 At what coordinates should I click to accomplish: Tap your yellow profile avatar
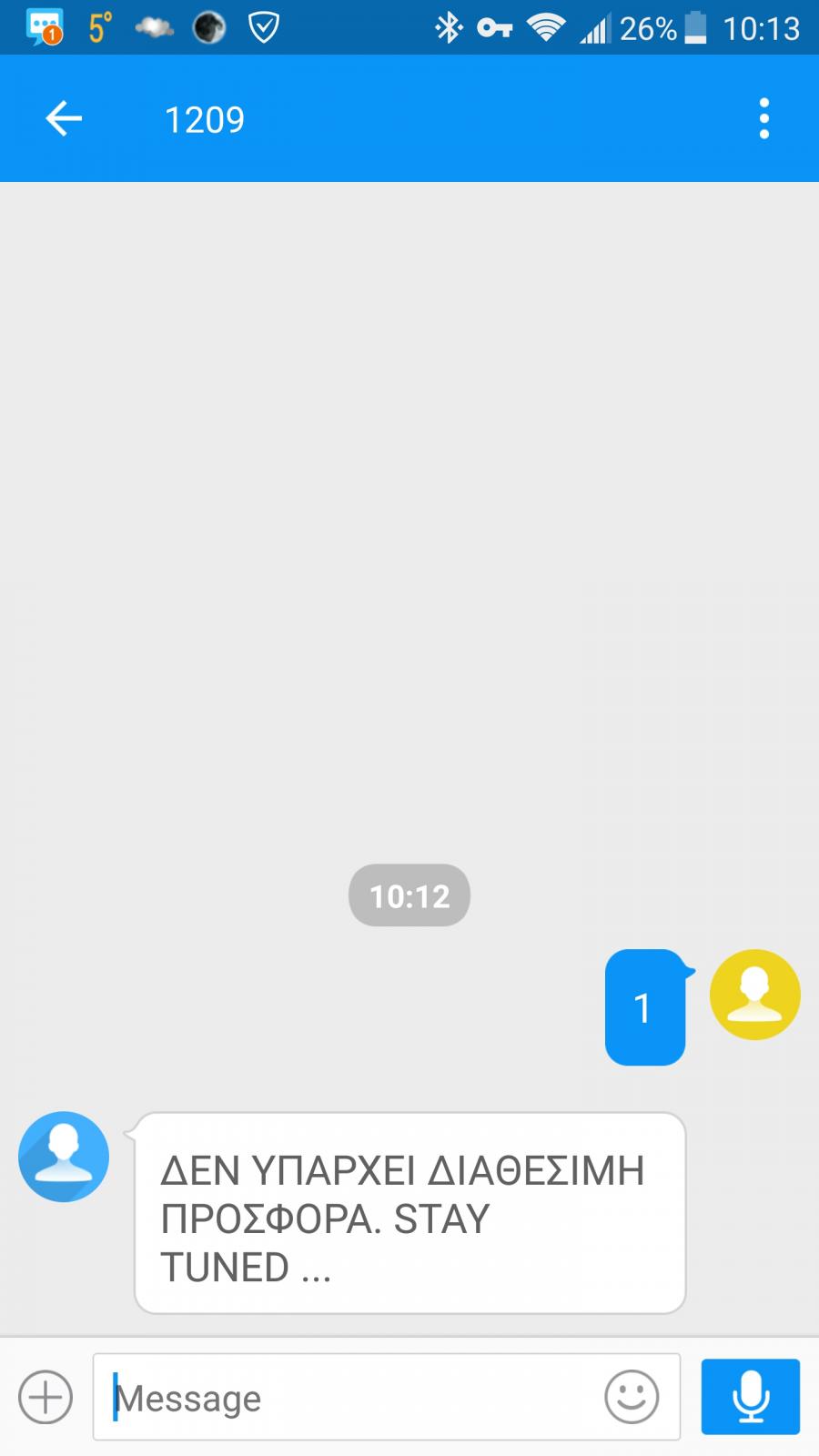tap(754, 995)
